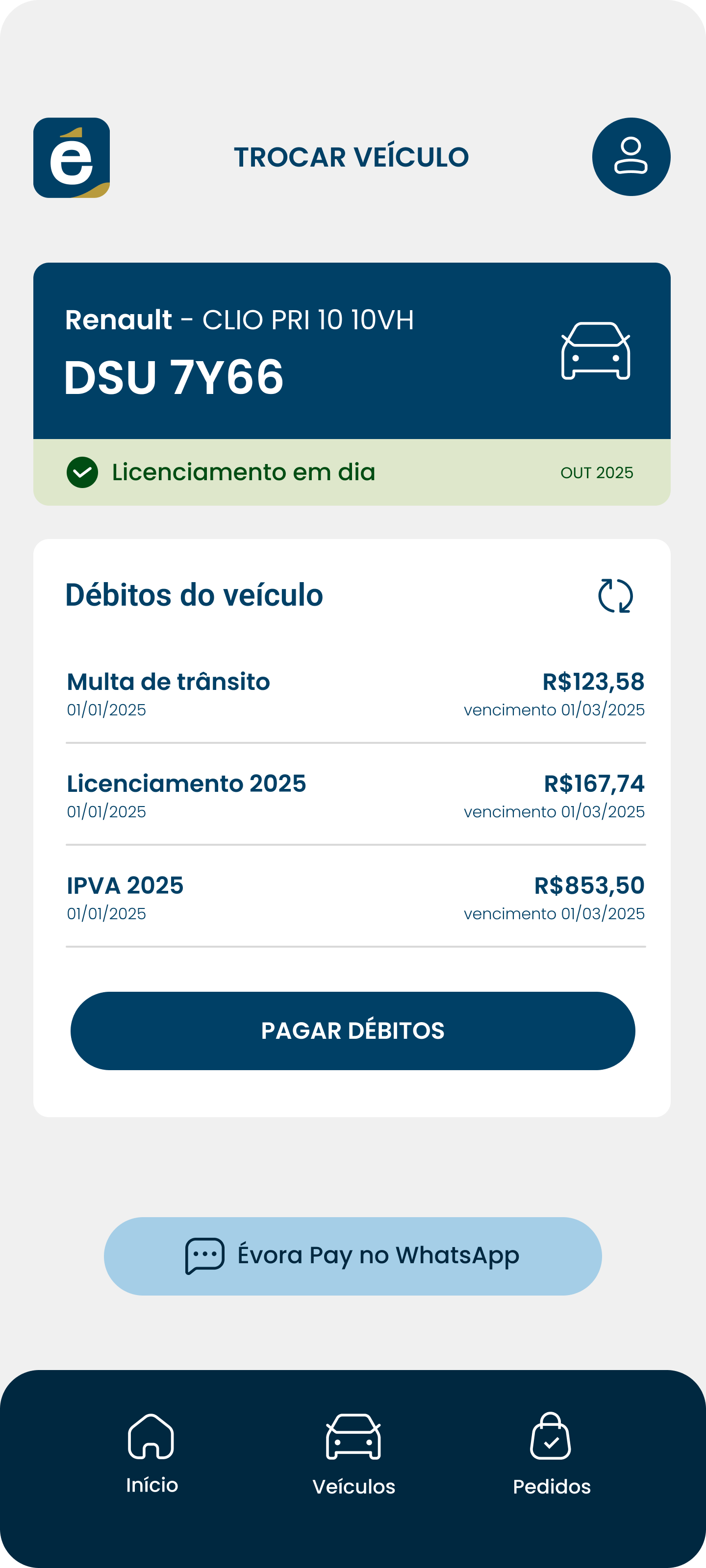Open Évora Pay no WhatsApp
Screen dimensions: 706x1568
point(353,1256)
